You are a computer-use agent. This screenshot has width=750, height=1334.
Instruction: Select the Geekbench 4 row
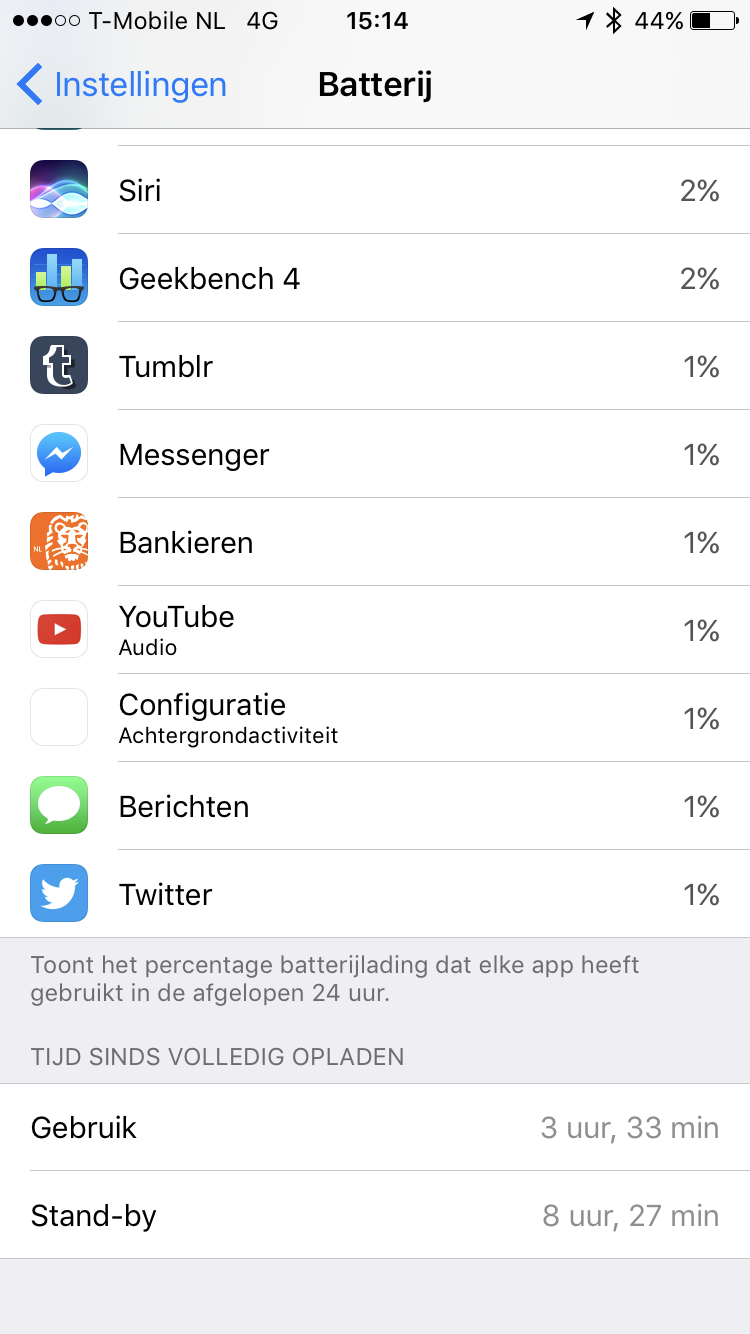375,278
